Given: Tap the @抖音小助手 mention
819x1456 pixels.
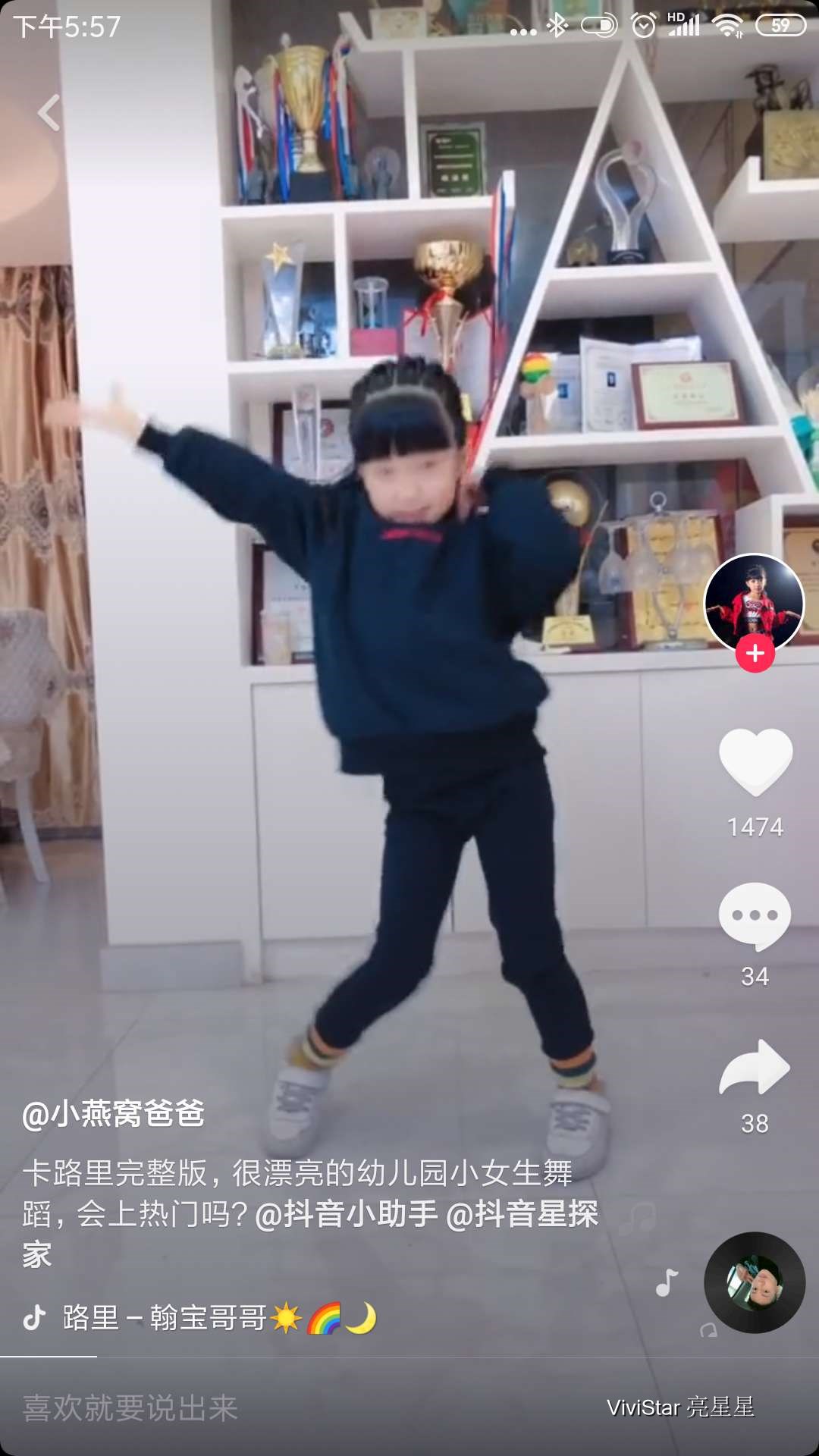Looking at the screenshot, I should click(347, 1215).
